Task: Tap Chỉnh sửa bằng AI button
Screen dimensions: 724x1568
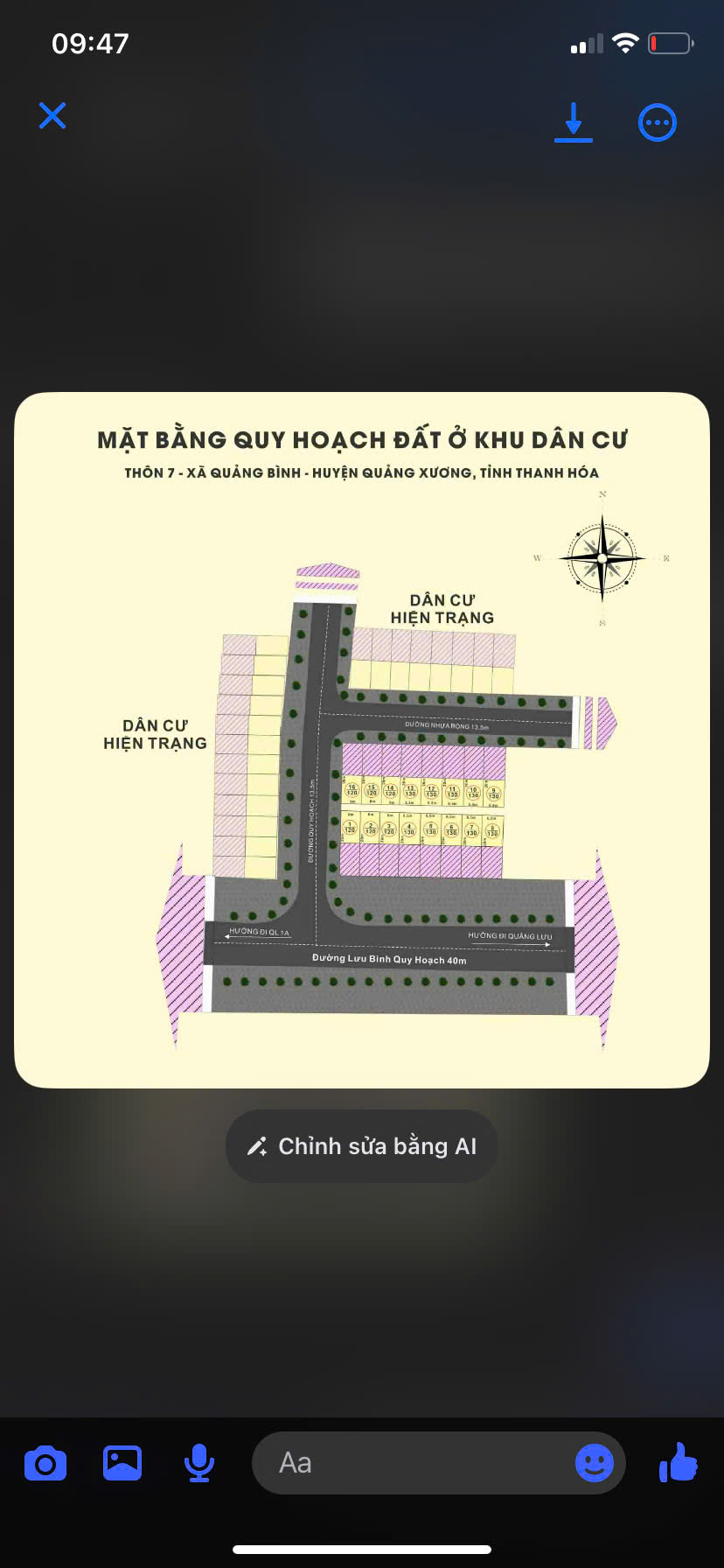Action: pos(362,1146)
